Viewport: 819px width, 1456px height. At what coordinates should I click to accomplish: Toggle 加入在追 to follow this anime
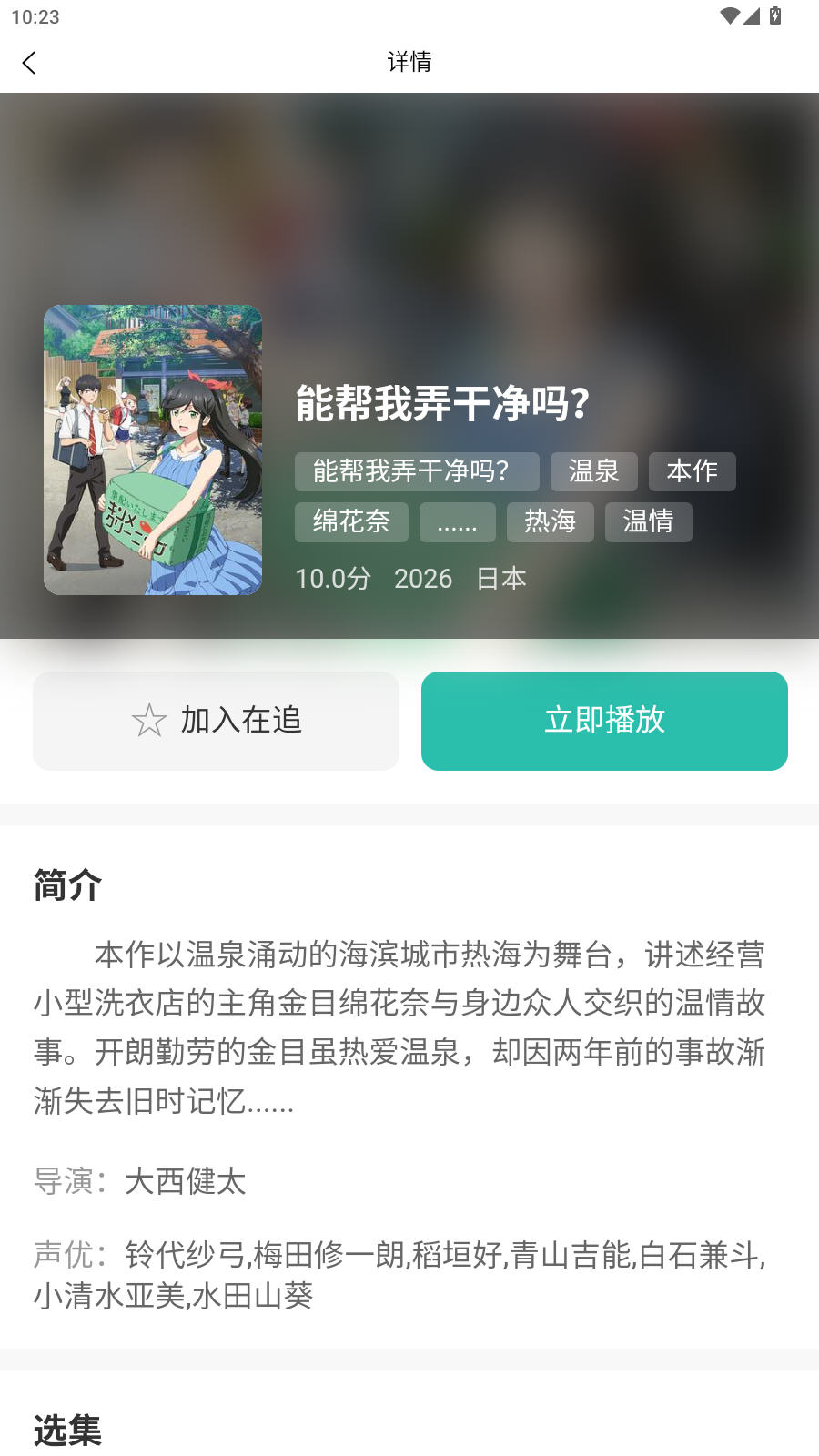pyautogui.click(x=216, y=721)
